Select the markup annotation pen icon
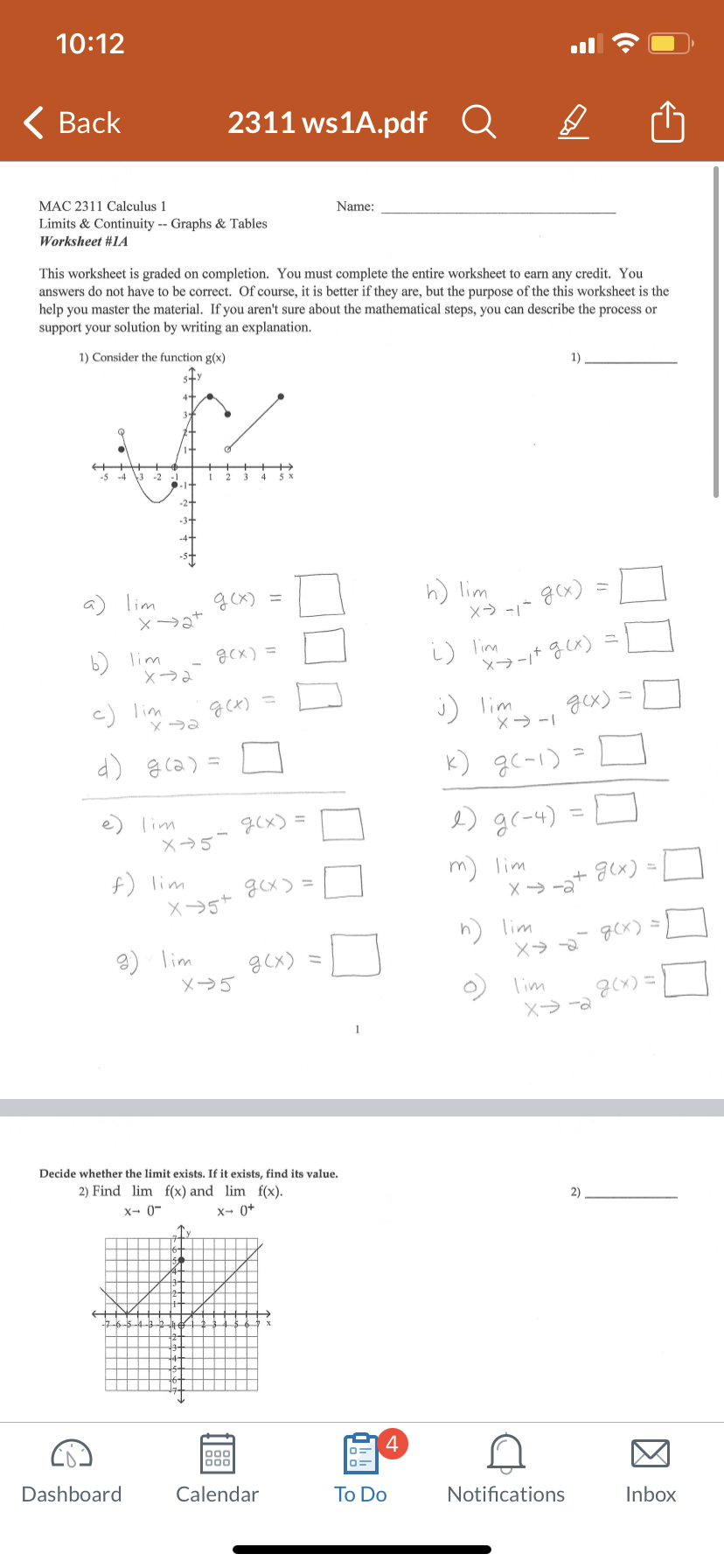Image resolution: width=724 pixels, height=1568 pixels. pos(574,122)
